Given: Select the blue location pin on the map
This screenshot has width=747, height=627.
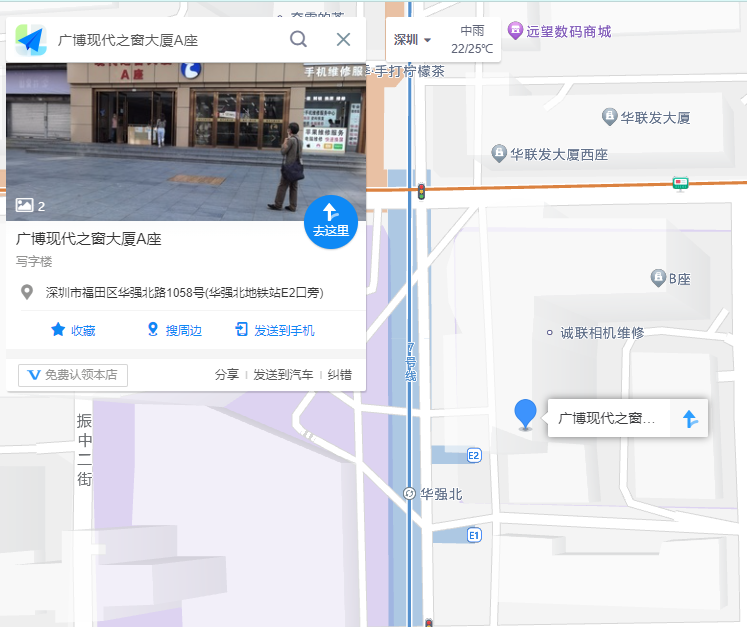Looking at the screenshot, I should tap(525, 413).
